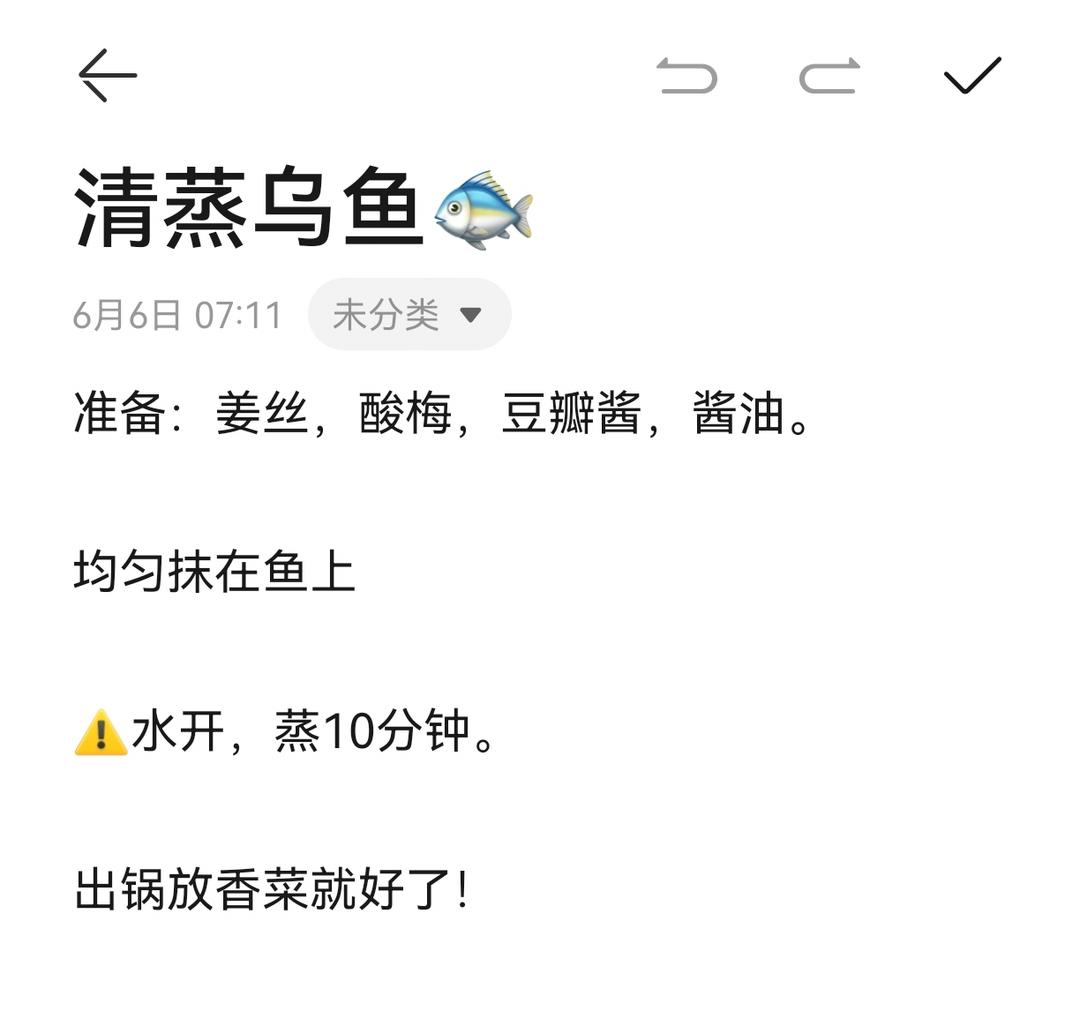Place cursor in the 清蒸乌鱼 title
The height and width of the screenshot is (1026, 1080).
tap(303, 208)
